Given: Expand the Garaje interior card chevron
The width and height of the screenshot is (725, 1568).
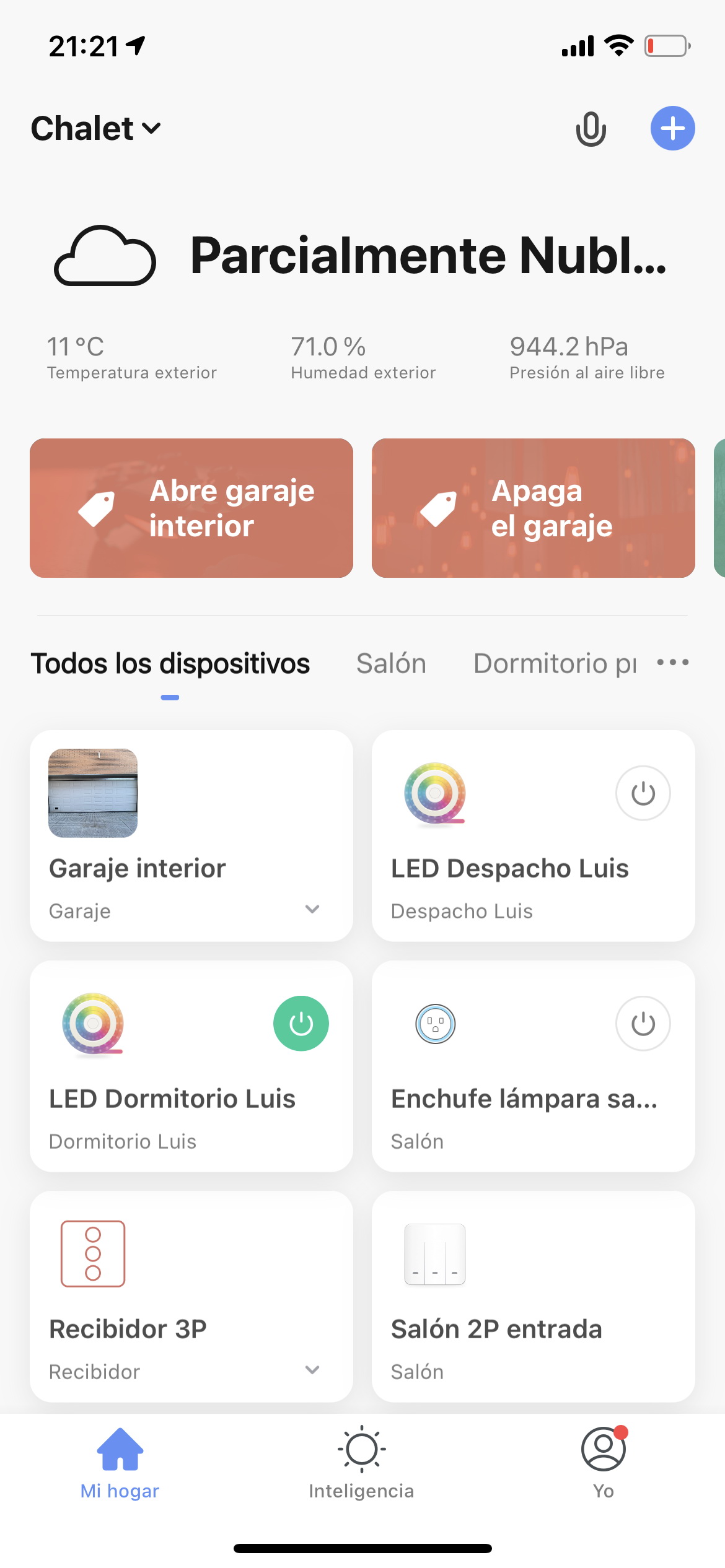Looking at the screenshot, I should [312, 909].
